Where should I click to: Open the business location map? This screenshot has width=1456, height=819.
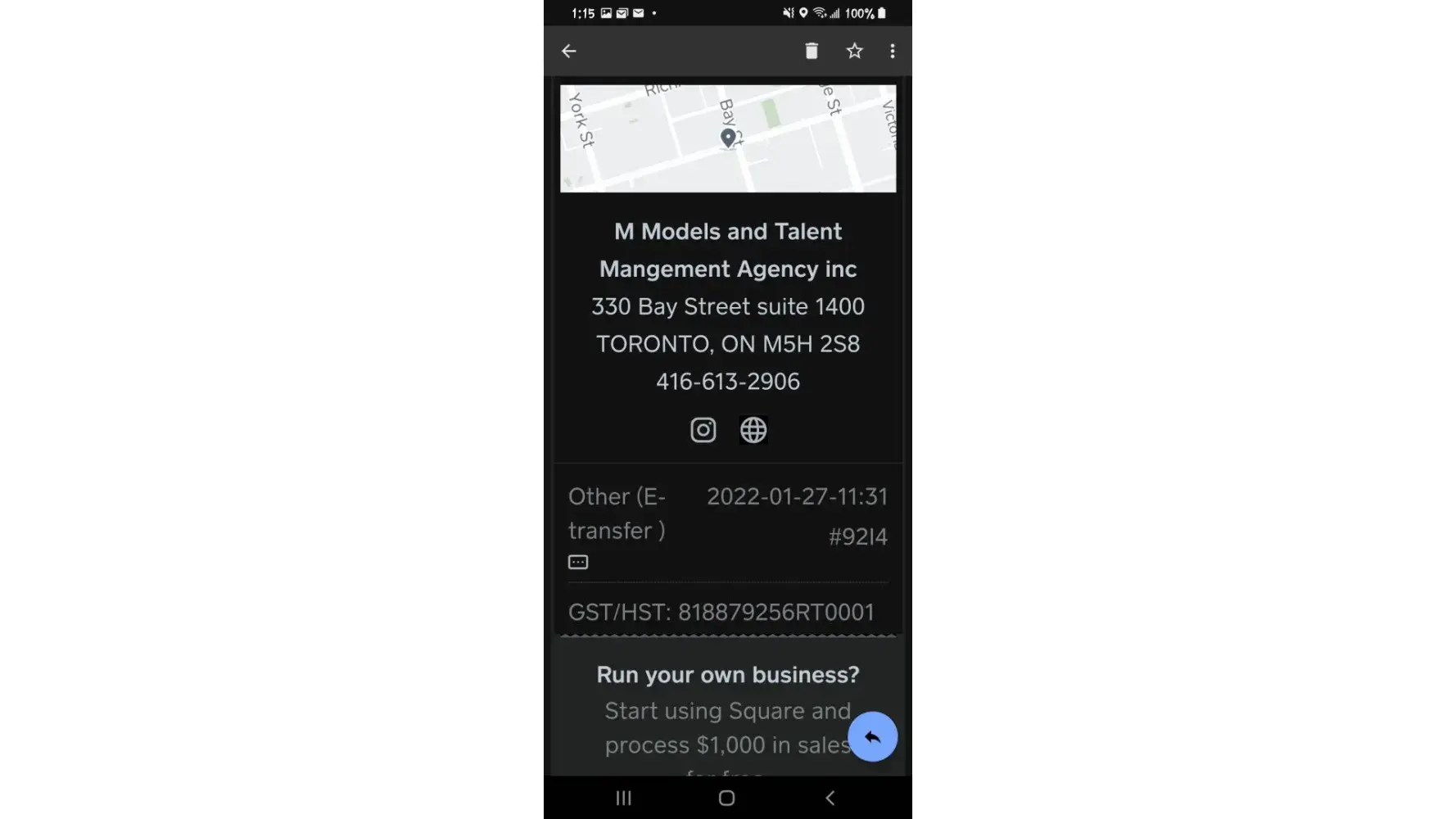tap(727, 138)
